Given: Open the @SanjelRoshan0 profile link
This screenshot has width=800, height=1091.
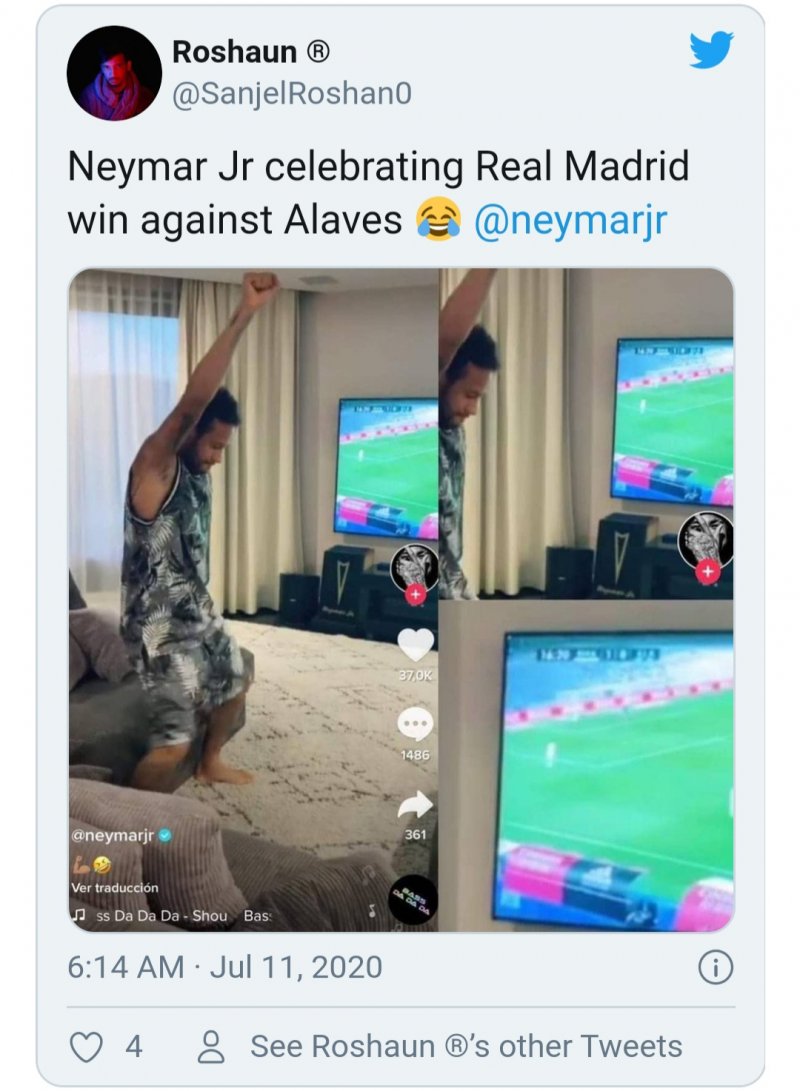Looking at the screenshot, I should pos(292,94).
